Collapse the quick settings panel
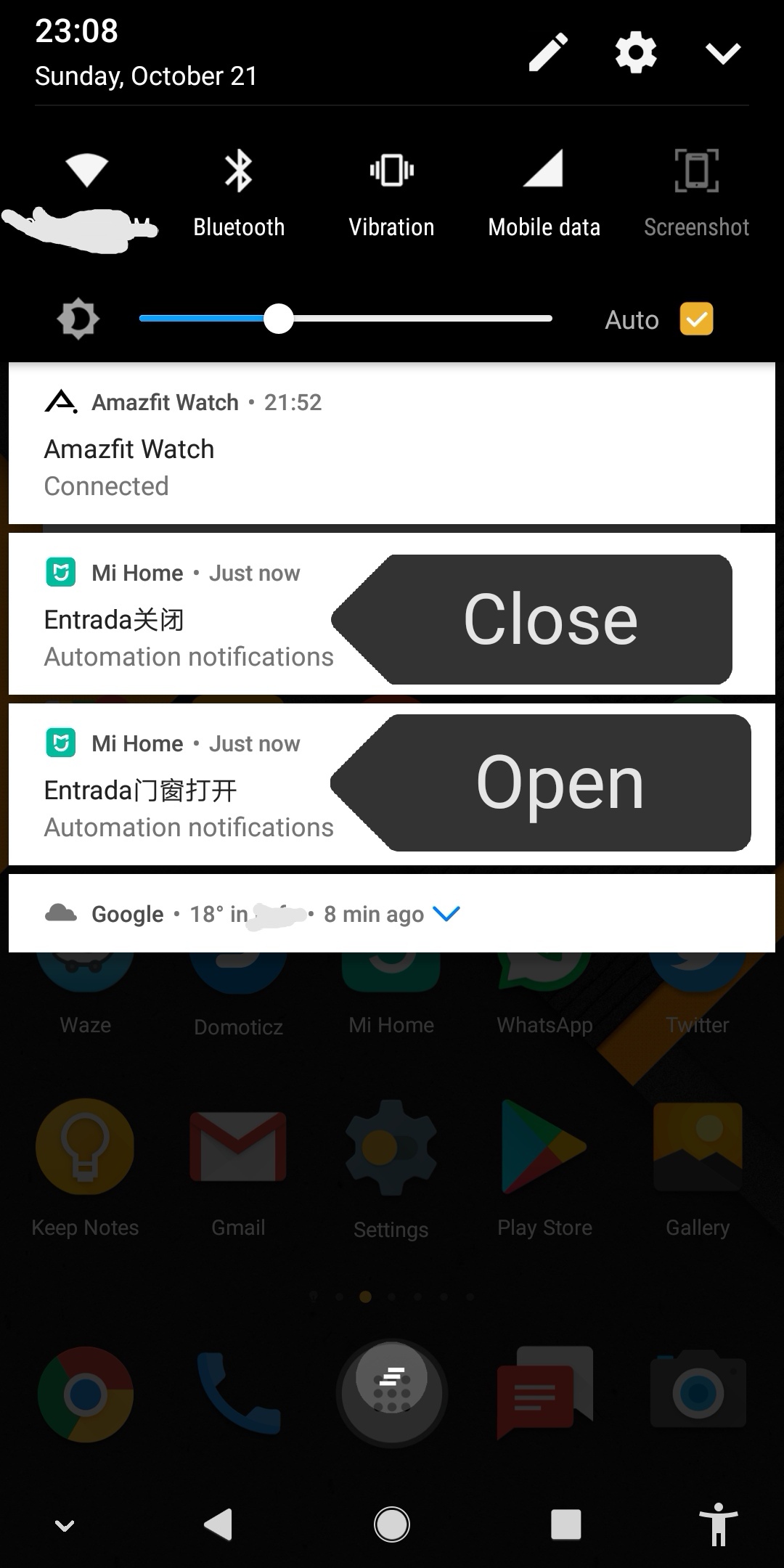Image resolution: width=784 pixels, height=1568 pixels. 723,52
